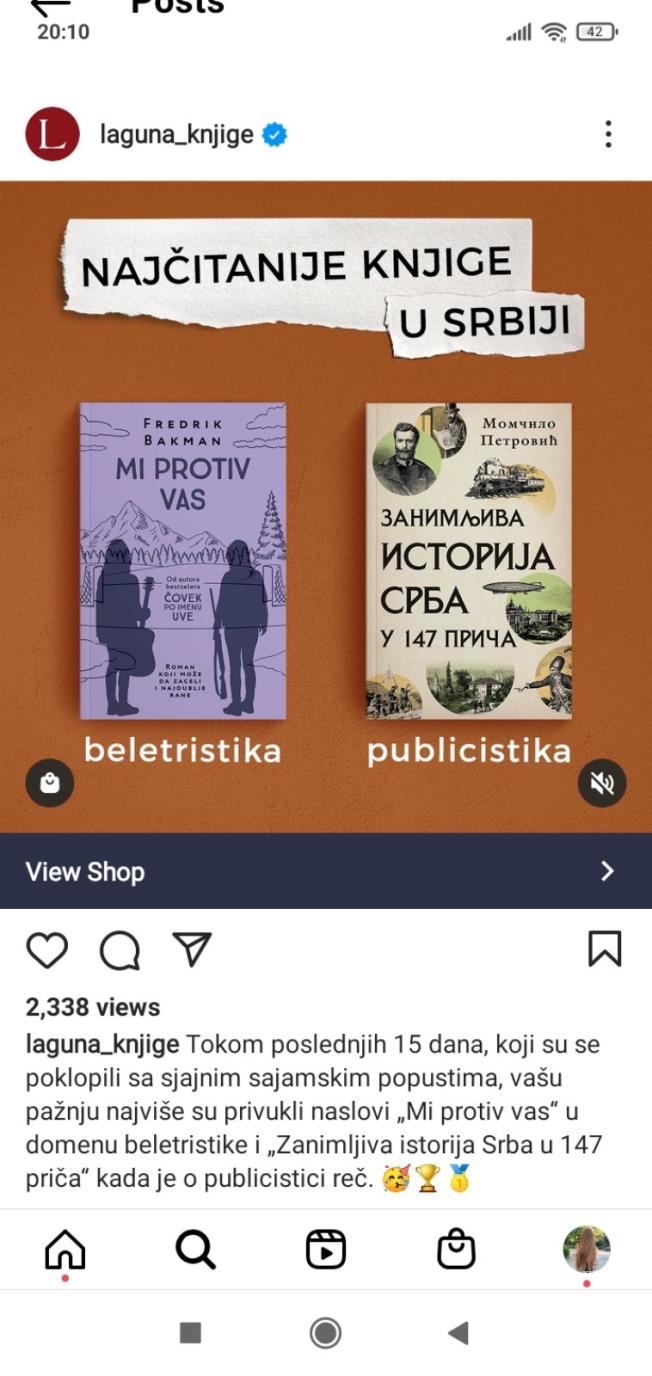Share the post via paper plane icon
The image size is (652, 1376).
(x=192, y=950)
